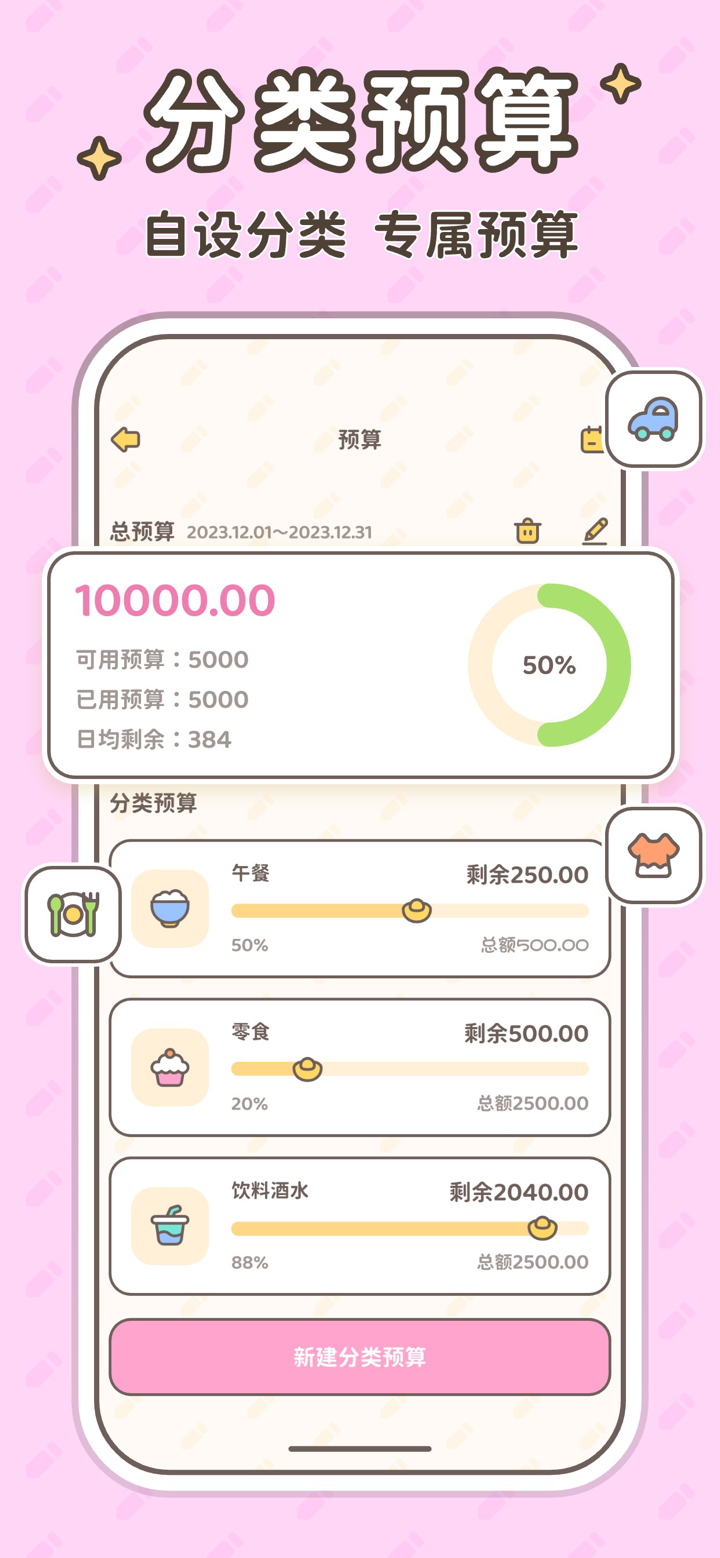Image resolution: width=720 pixels, height=1558 pixels.
Task: Open the 分类预算 section header
Action: point(156,802)
